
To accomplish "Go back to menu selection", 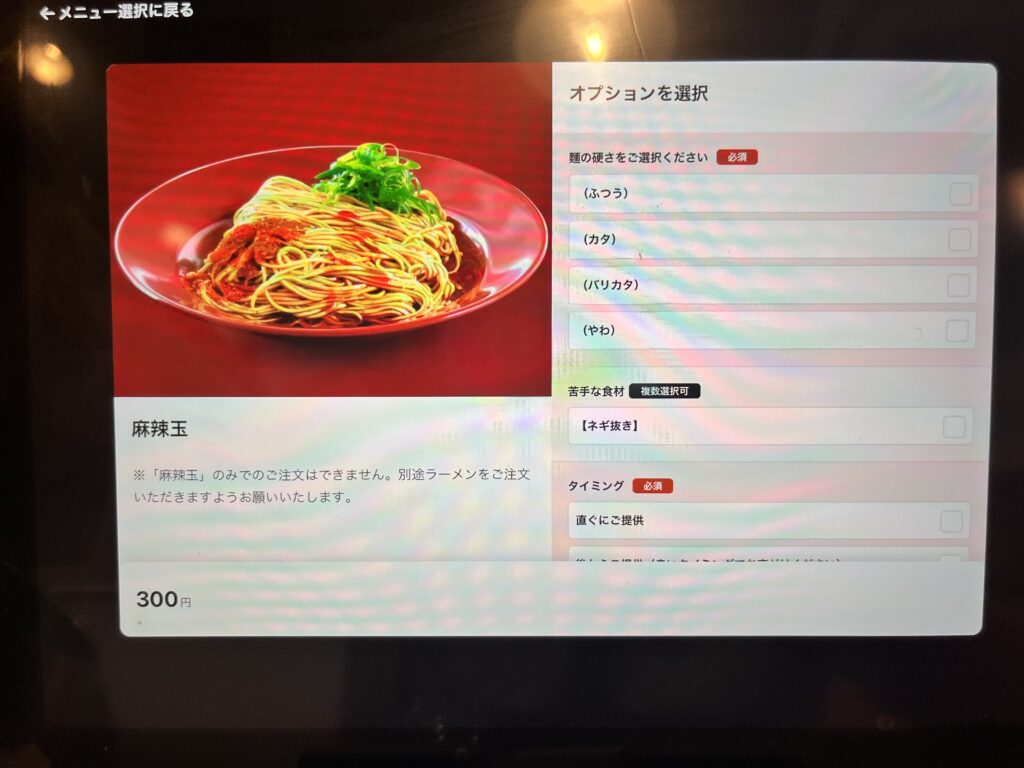I will point(116,12).
